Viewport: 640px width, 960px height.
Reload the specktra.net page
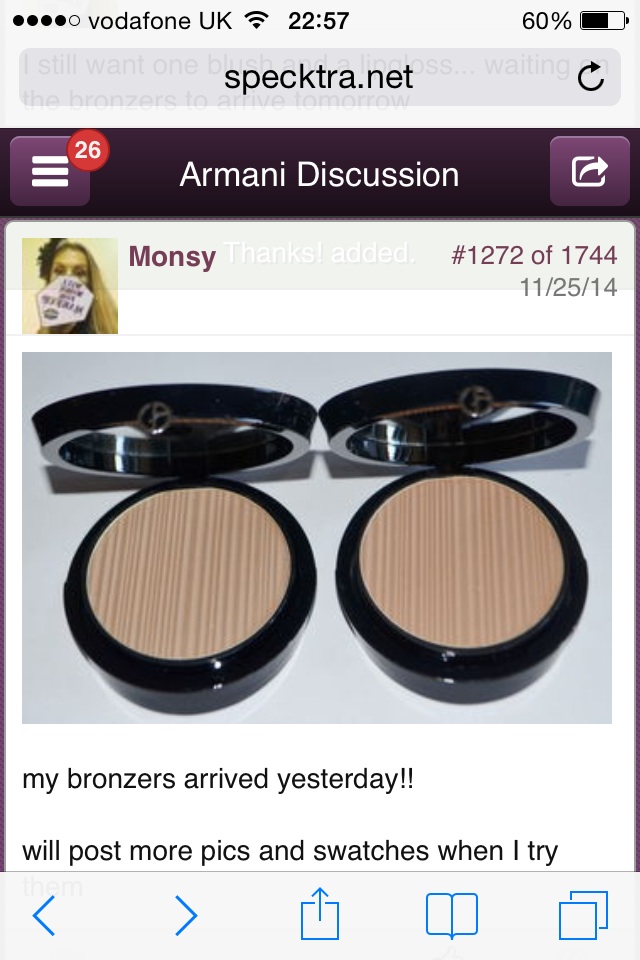pyautogui.click(x=591, y=79)
